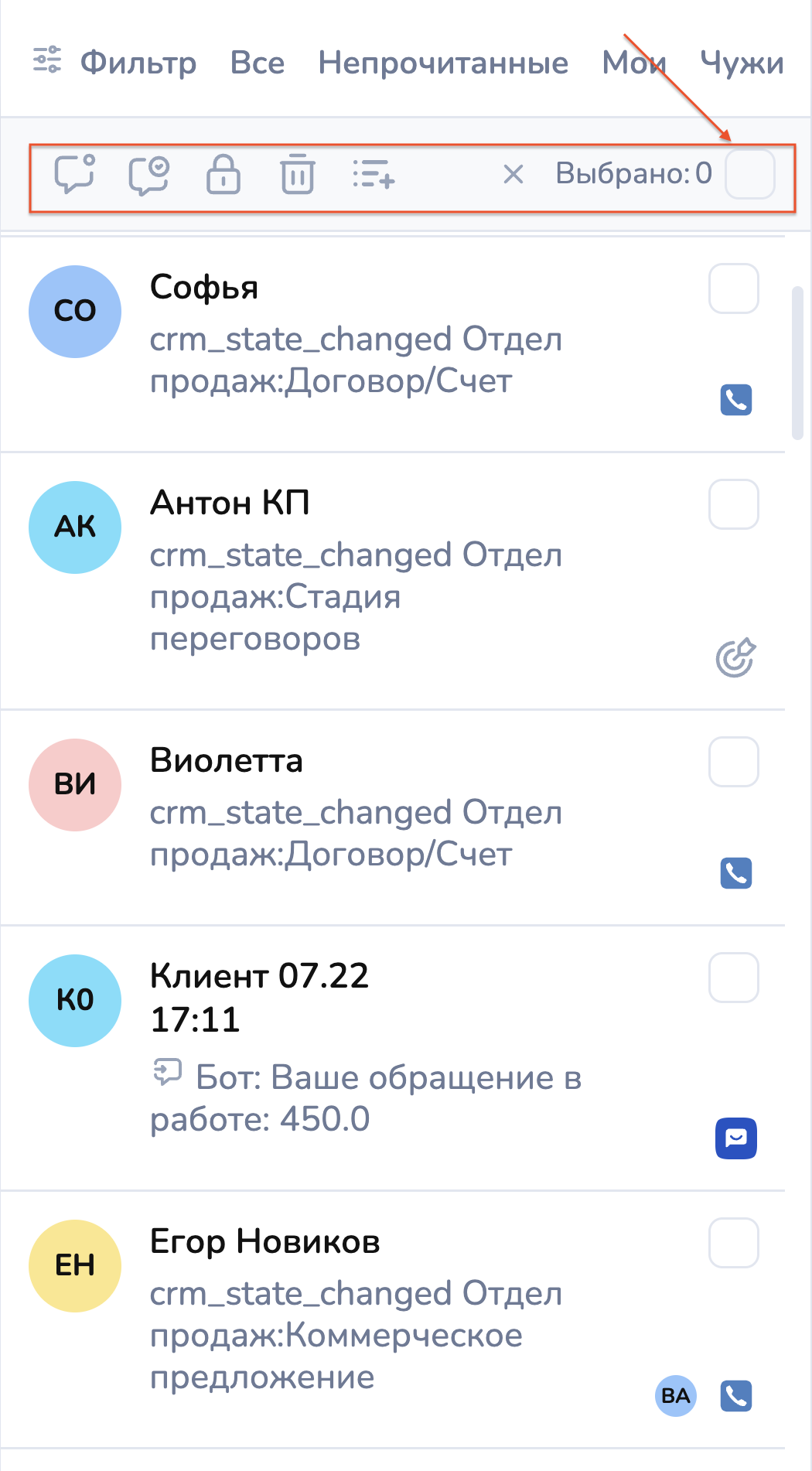Image resolution: width=812 pixels, height=1471 pixels.
Task: Select the checkbox for Виолетта
Action: [733, 762]
